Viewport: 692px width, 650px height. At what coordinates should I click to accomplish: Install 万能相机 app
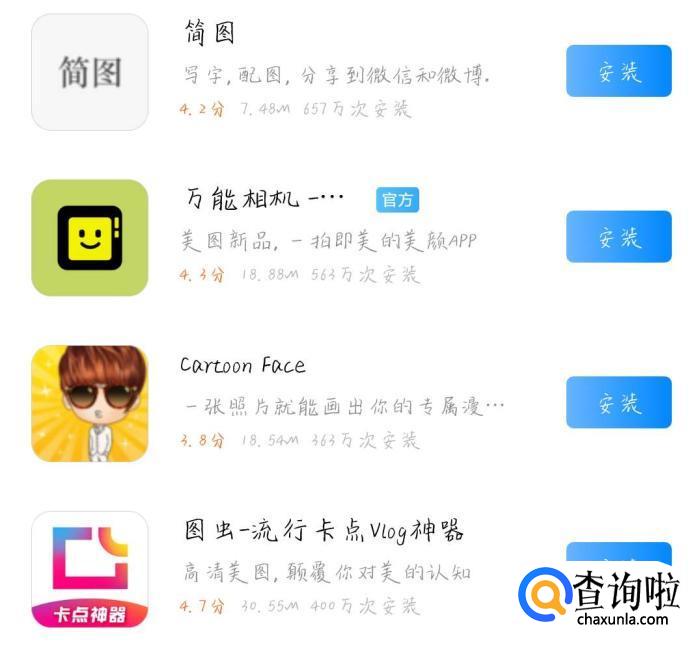(618, 237)
